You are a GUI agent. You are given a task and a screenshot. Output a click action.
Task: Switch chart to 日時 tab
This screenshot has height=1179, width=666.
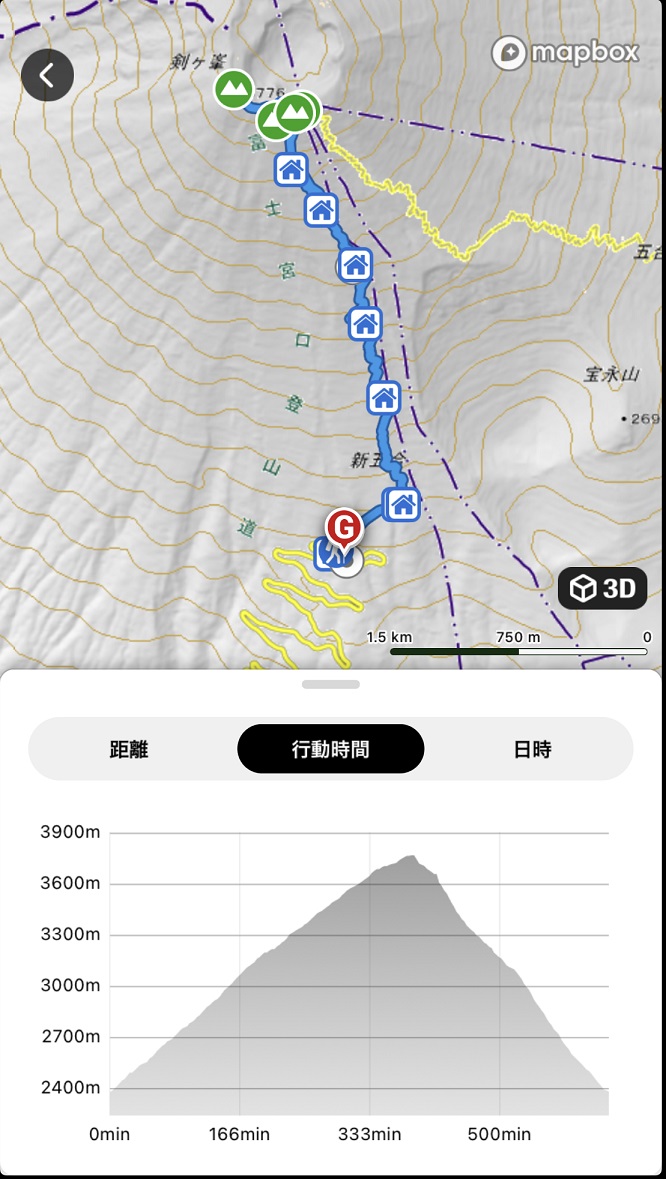(532, 749)
